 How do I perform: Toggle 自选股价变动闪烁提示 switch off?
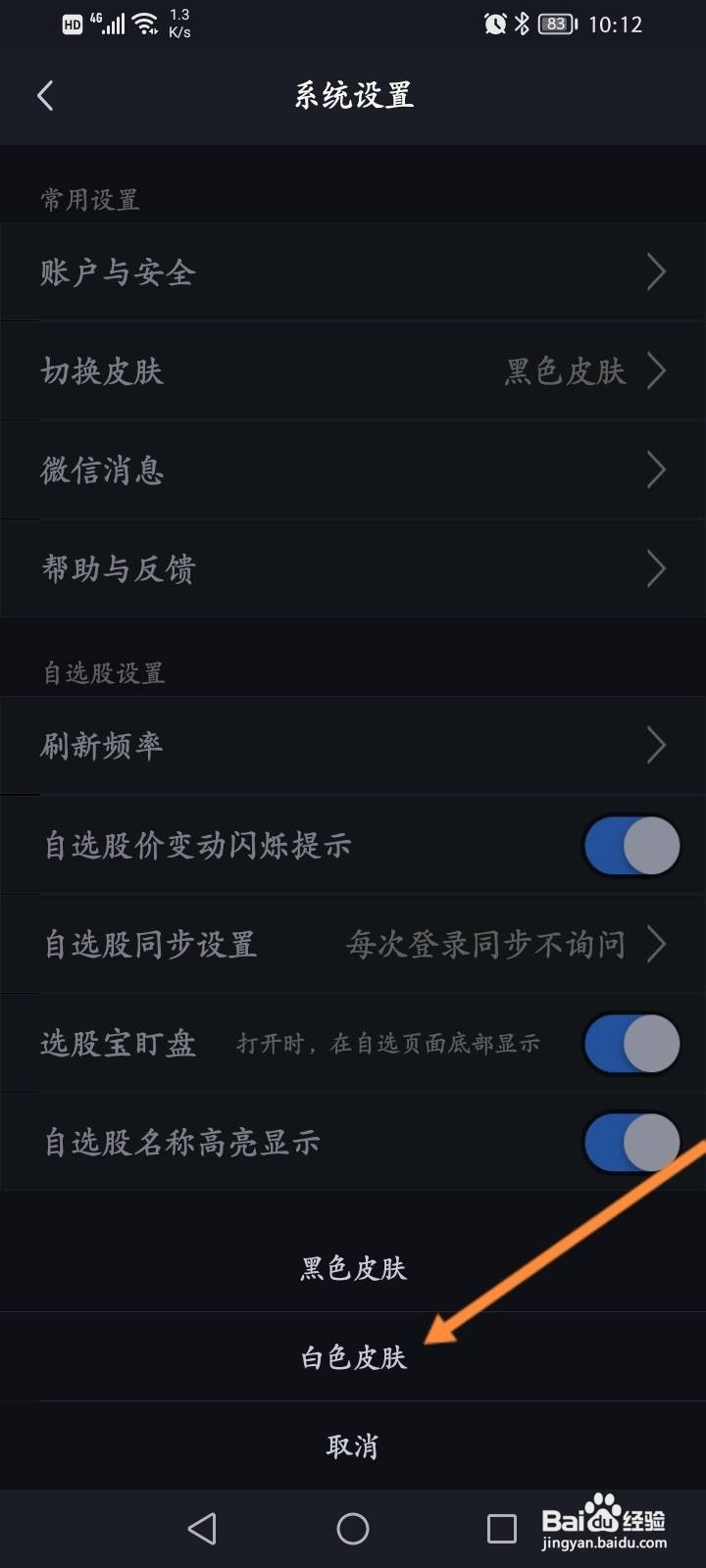[630, 845]
